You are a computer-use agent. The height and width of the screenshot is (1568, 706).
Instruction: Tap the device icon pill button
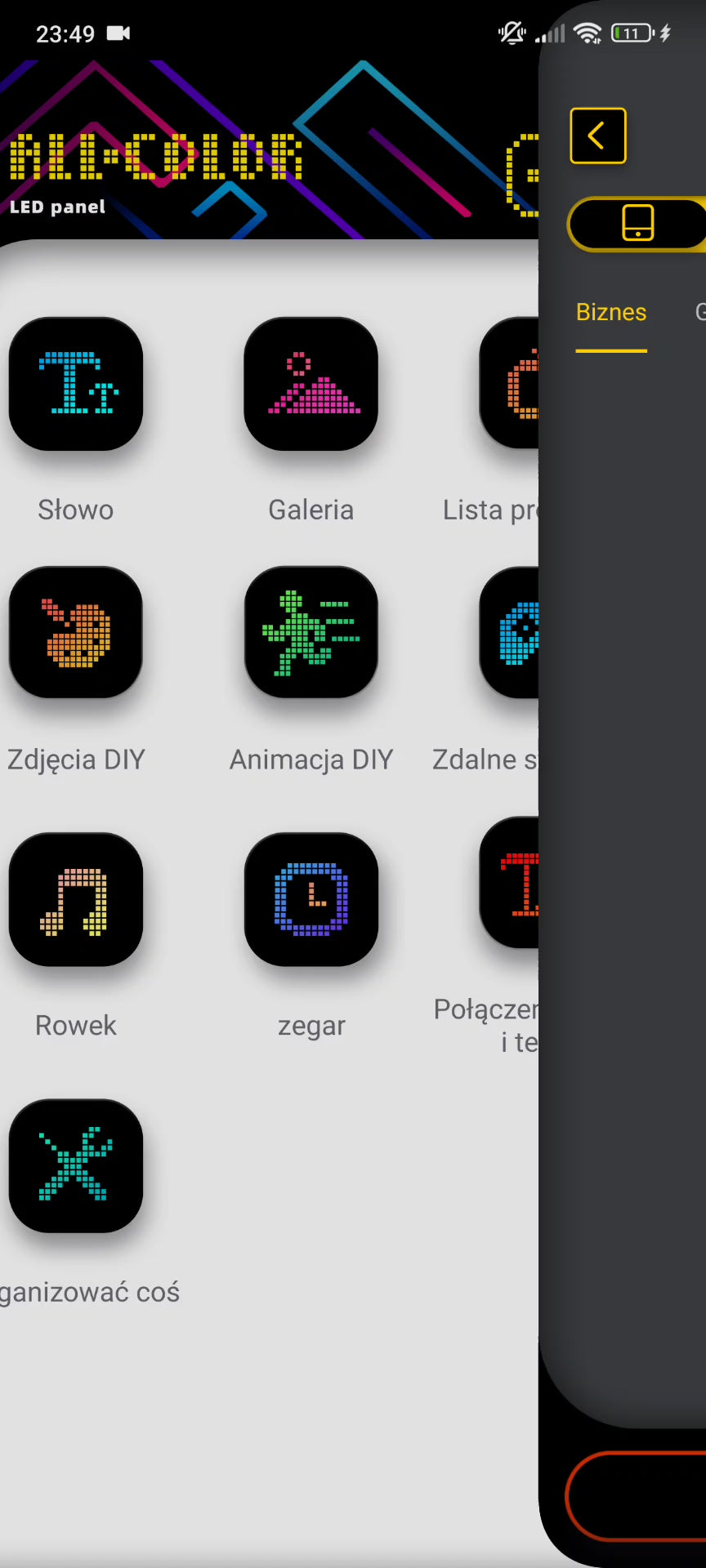tap(637, 223)
